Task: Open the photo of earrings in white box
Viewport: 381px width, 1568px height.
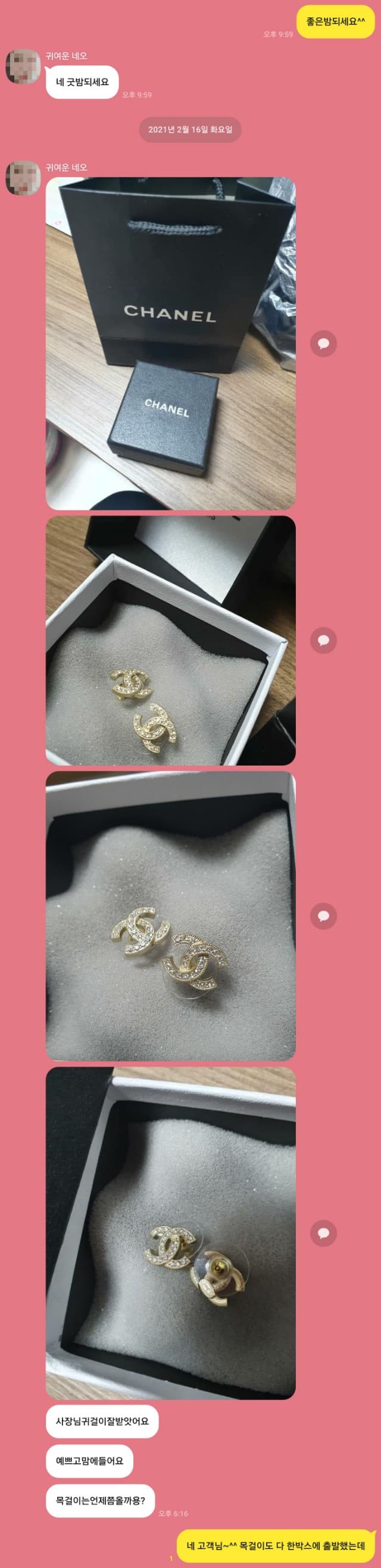Action: pyautogui.click(x=171, y=641)
